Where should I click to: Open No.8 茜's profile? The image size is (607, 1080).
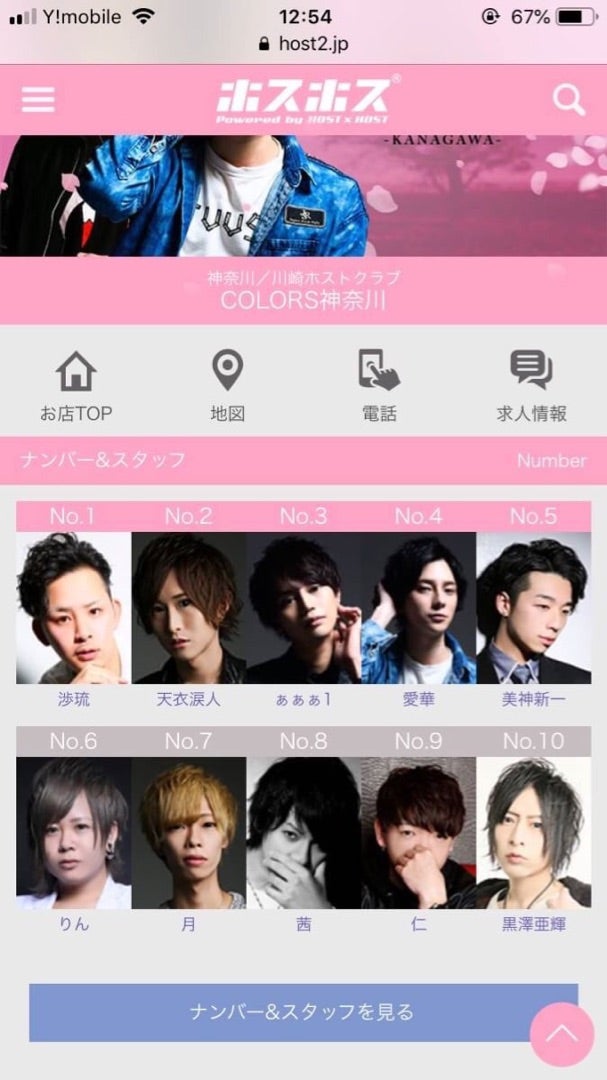303,832
